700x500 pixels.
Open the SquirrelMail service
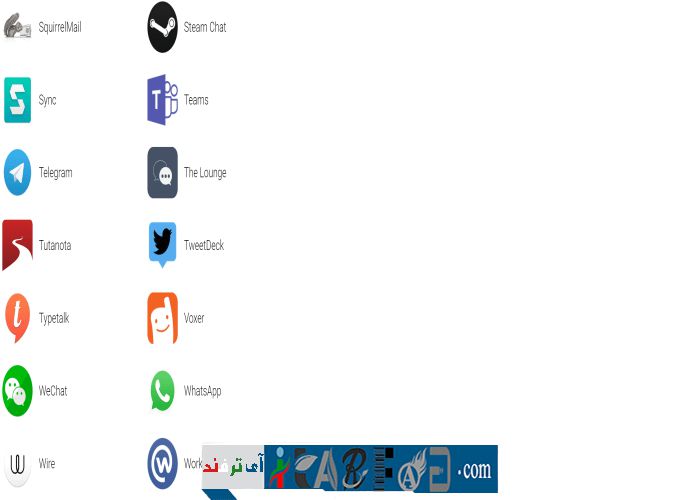point(42,27)
